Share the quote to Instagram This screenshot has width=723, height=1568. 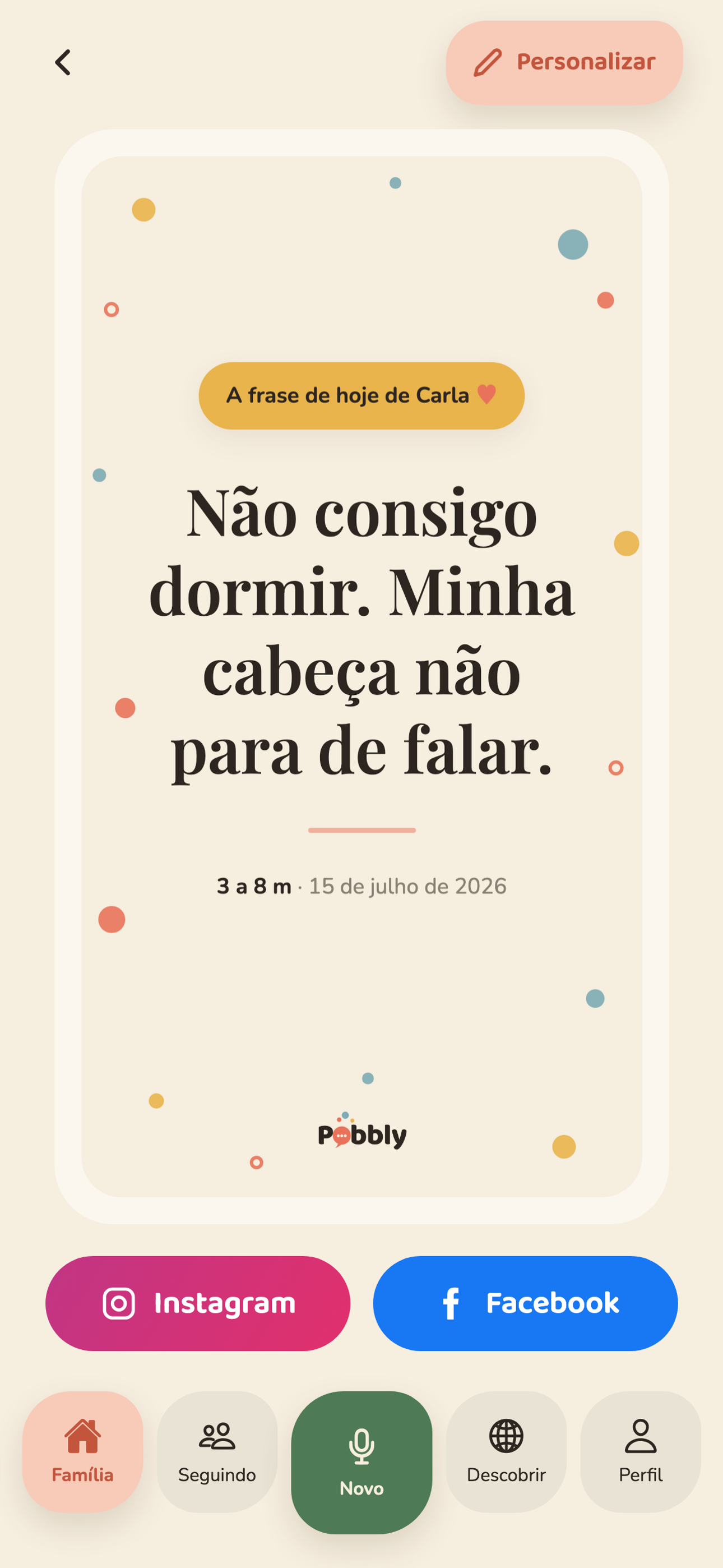click(x=198, y=1303)
